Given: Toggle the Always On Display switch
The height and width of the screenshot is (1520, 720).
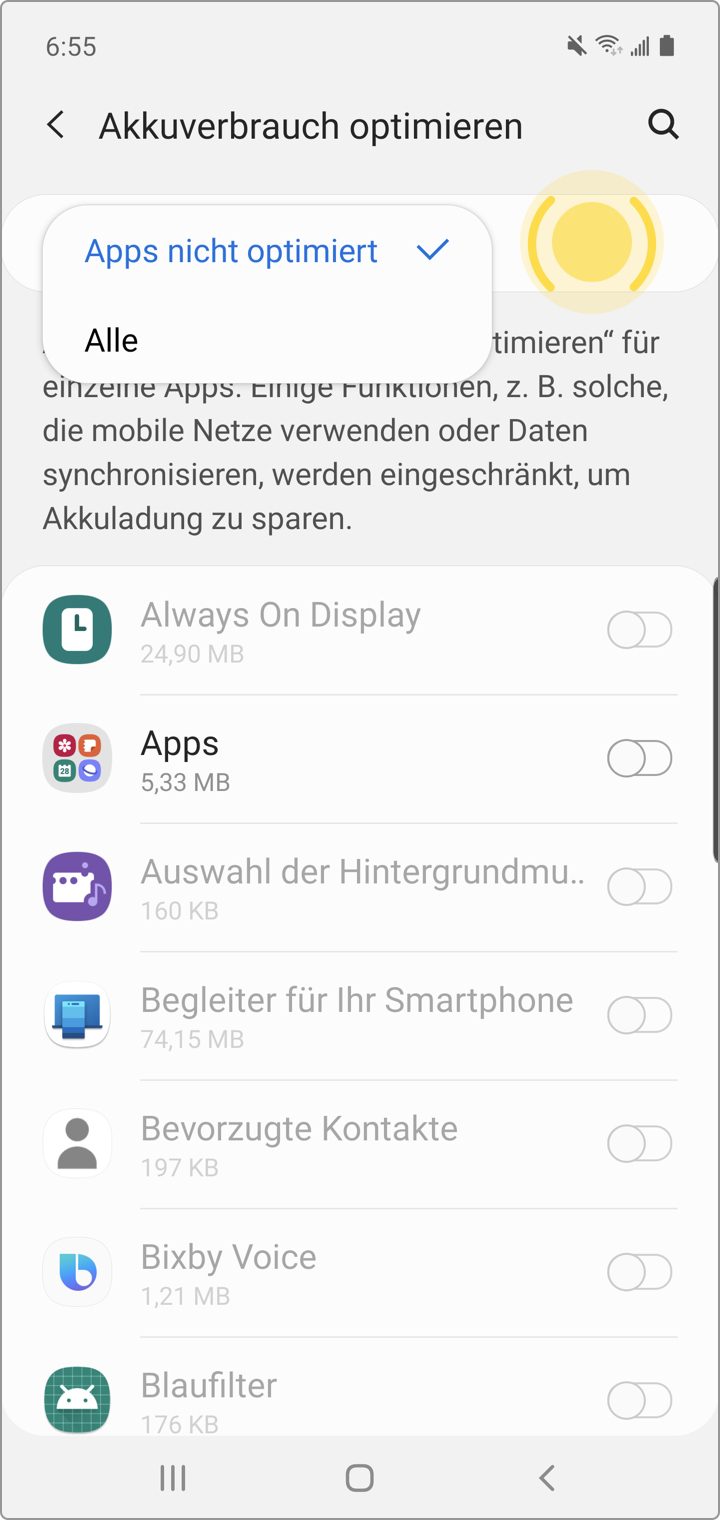Looking at the screenshot, I should pos(639,630).
